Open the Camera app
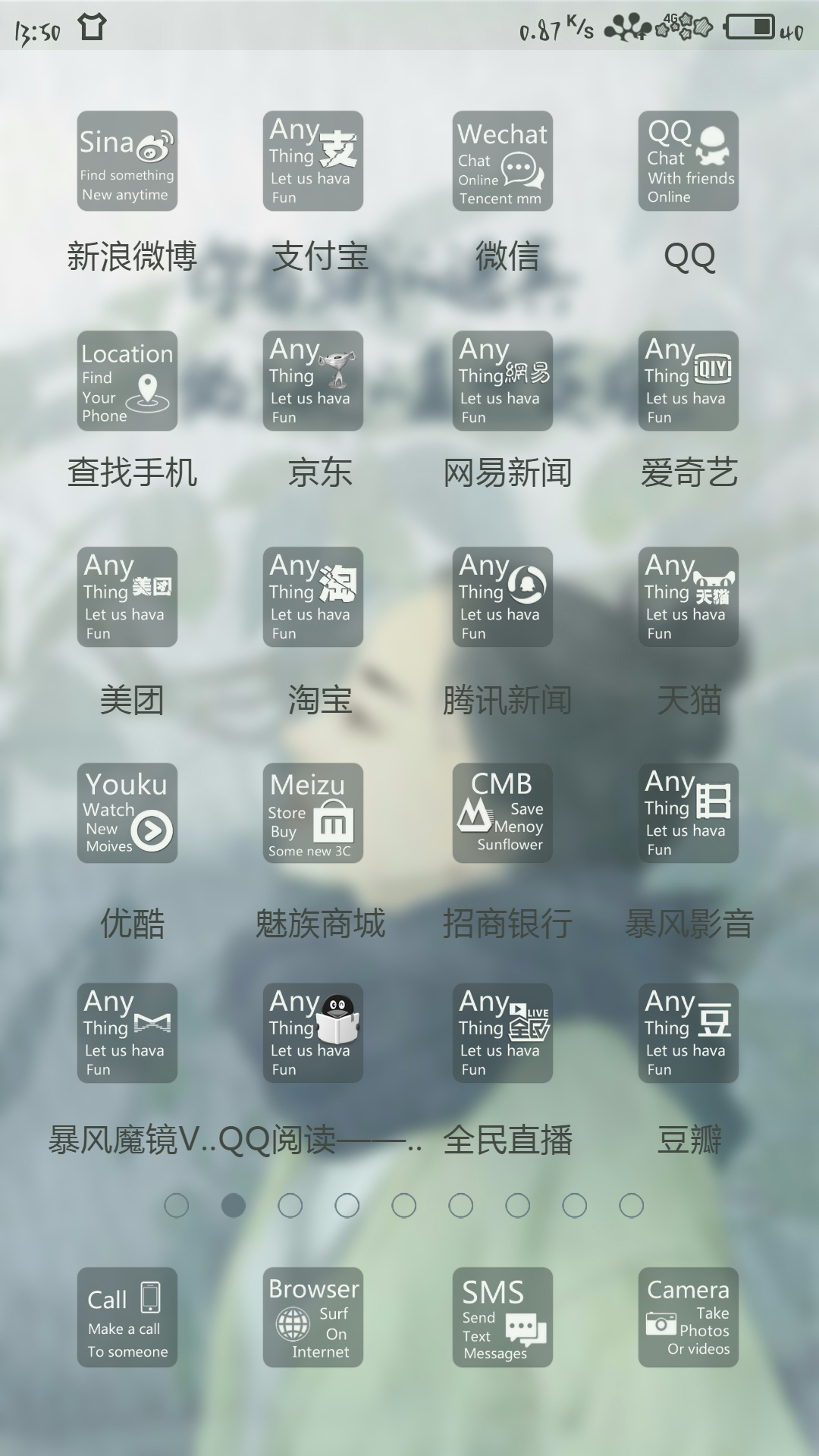 689,1317
